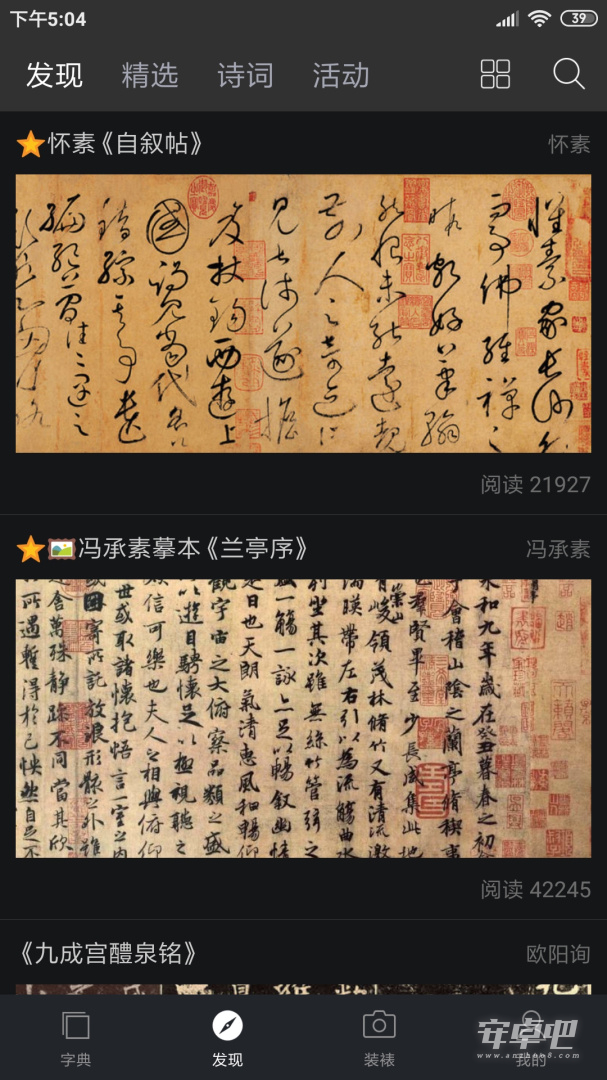This screenshot has height=1080, width=607.
Task: Open the 《九成宫醴泉铭》 entry
Action: [109, 954]
